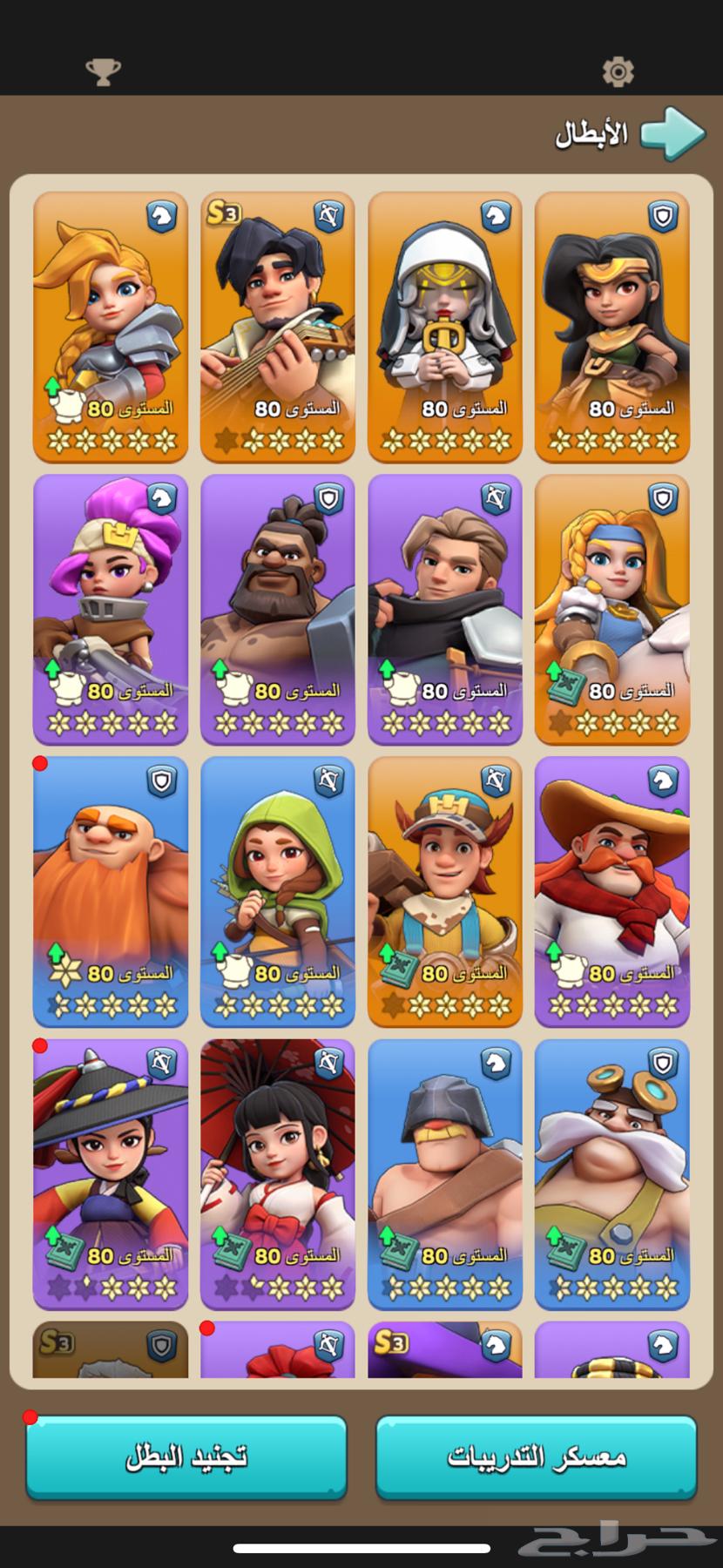The height and width of the screenshot is (1568, 723).
Task: Select the green-hooded archer hero
Action: point(278,891)
